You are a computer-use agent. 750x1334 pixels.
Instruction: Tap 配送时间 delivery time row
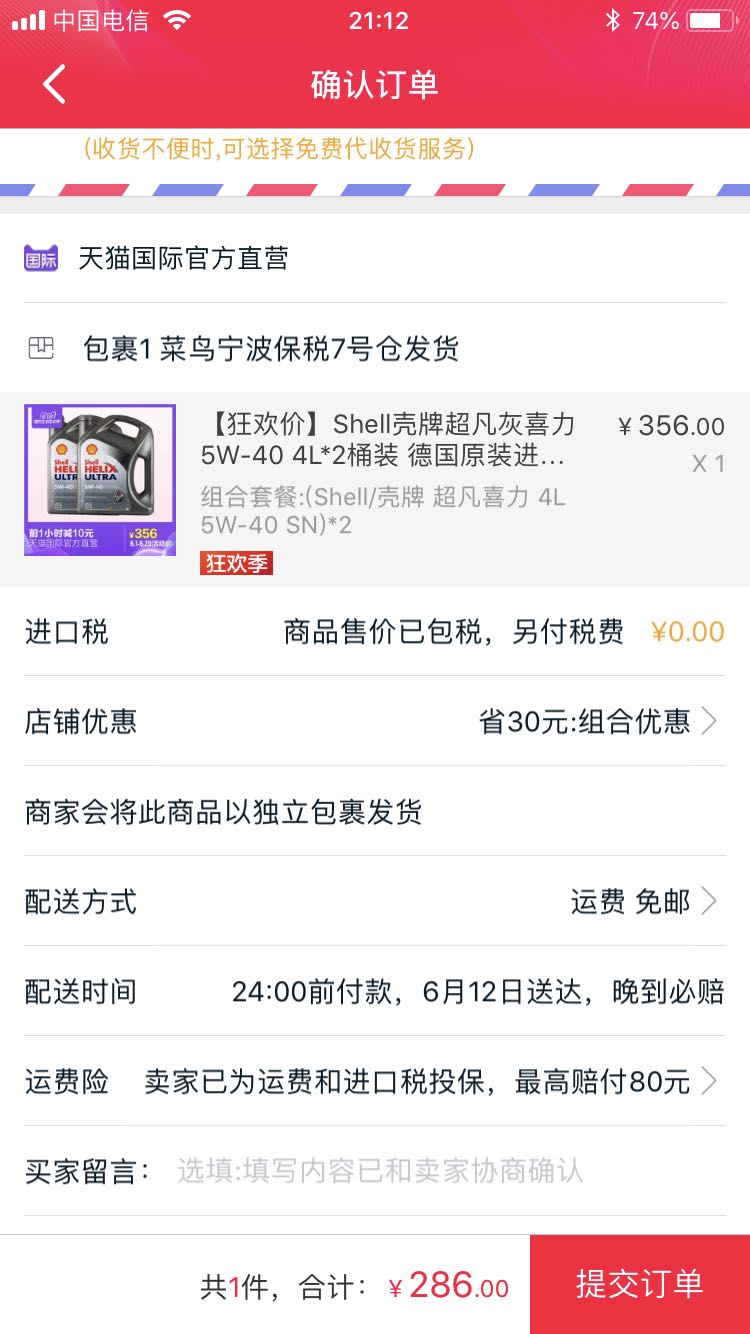click(375, 991)
